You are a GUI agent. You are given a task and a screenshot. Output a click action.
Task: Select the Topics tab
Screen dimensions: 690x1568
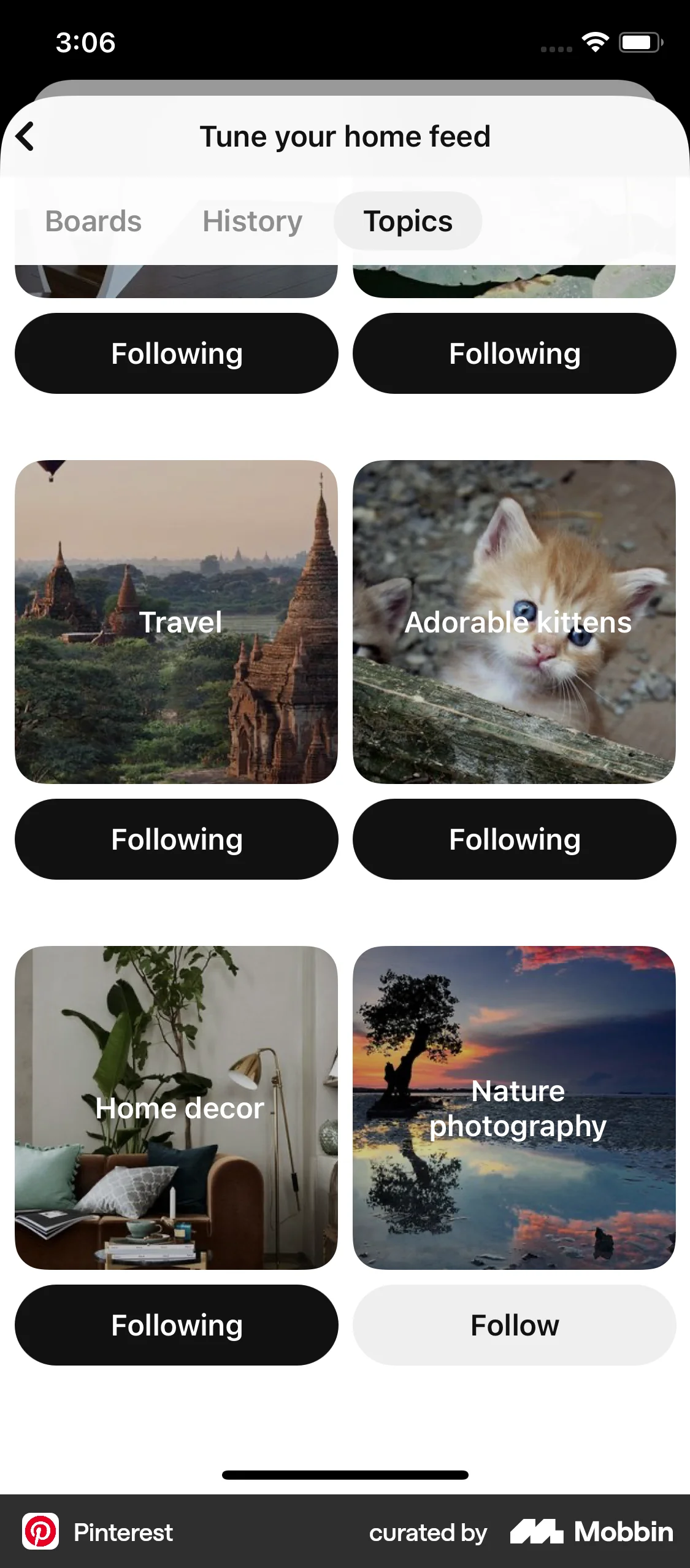[x=408, y=221]
